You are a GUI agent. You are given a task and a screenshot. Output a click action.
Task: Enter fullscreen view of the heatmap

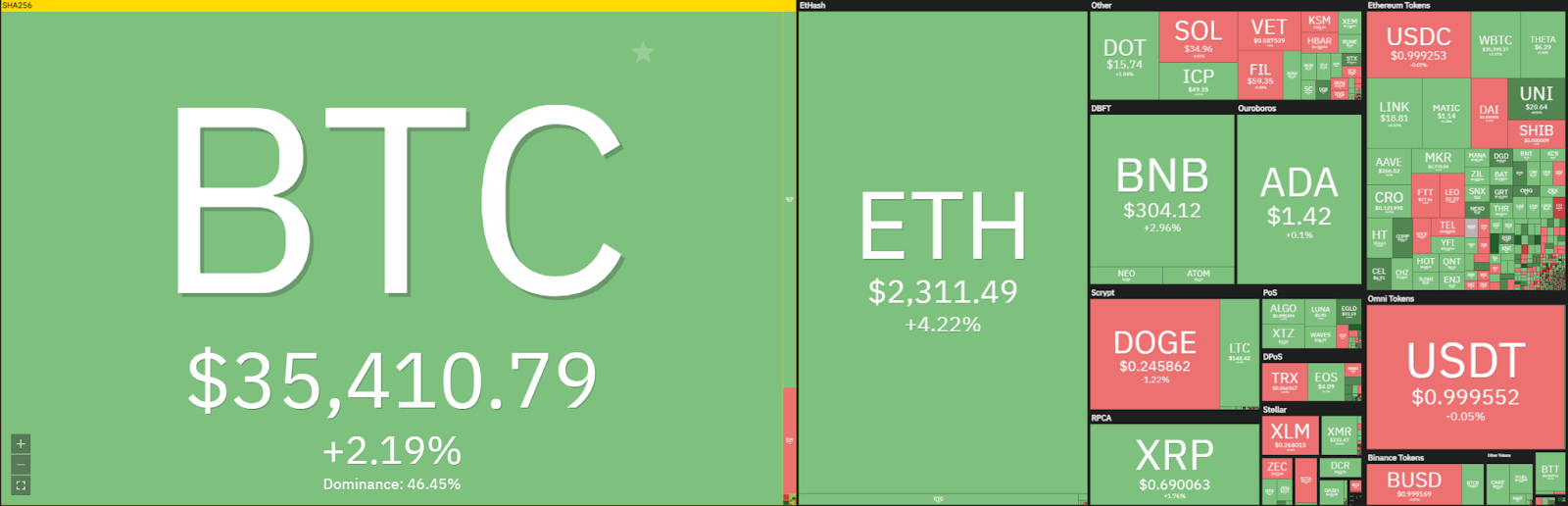coord(21,485)
